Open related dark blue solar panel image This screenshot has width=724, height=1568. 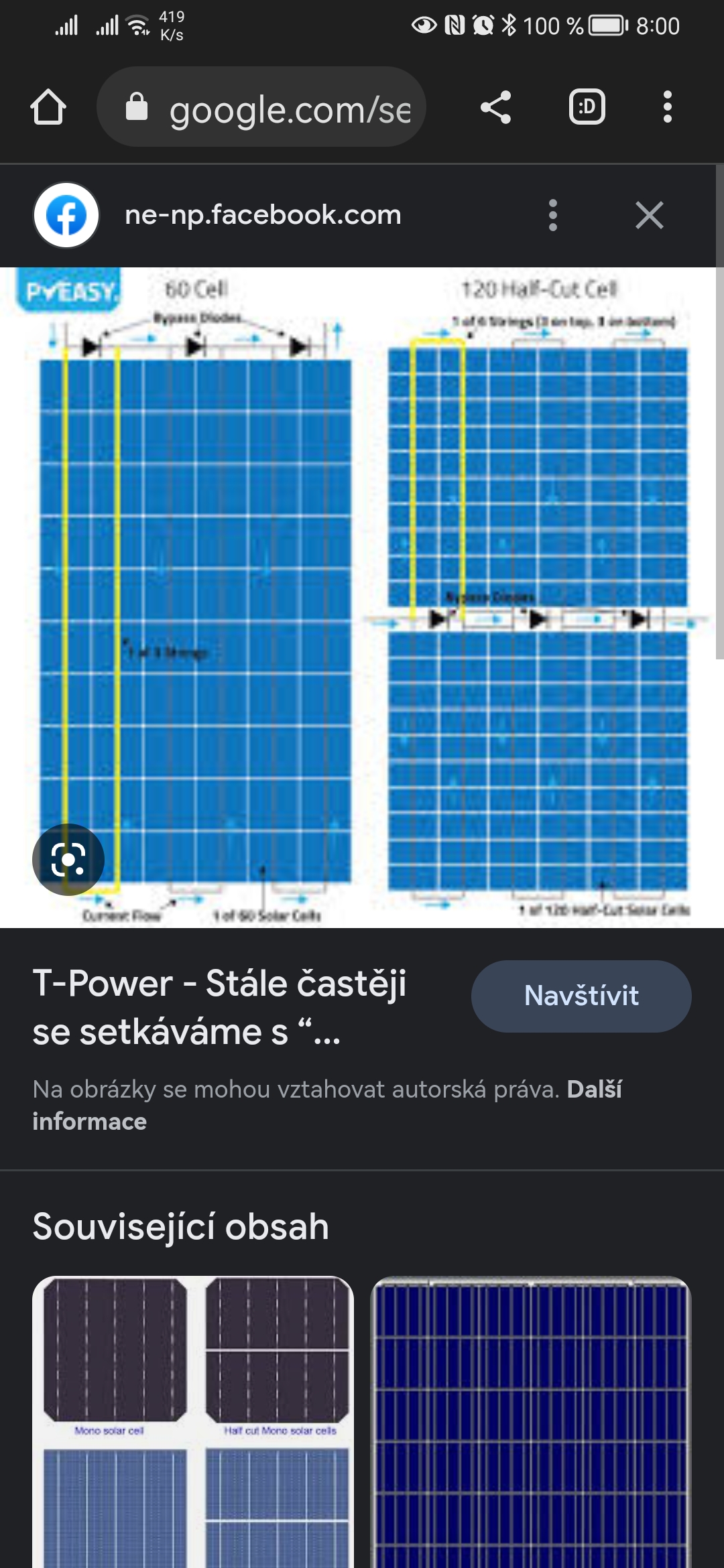[x=531, y=1421]
